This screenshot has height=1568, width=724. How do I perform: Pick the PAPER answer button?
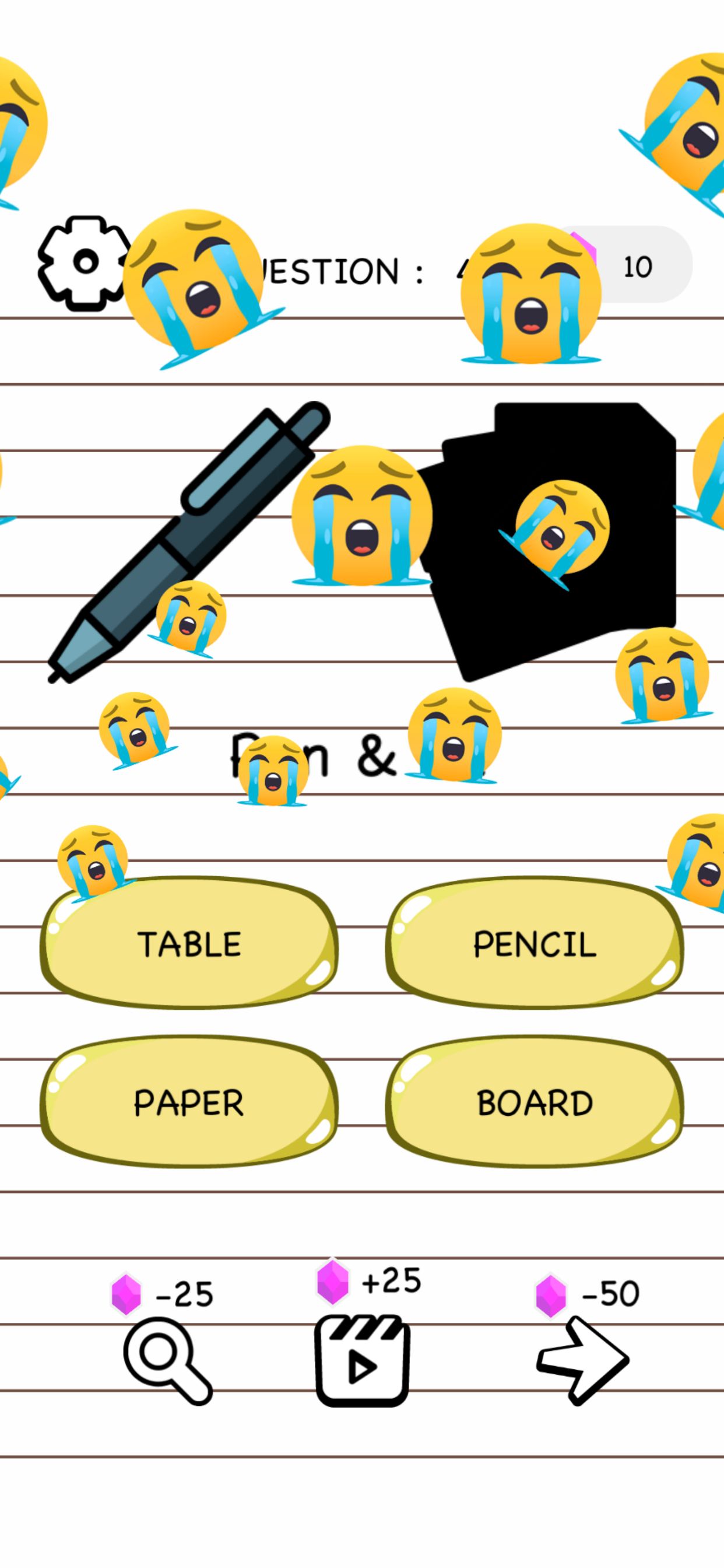pos(189,1102)
